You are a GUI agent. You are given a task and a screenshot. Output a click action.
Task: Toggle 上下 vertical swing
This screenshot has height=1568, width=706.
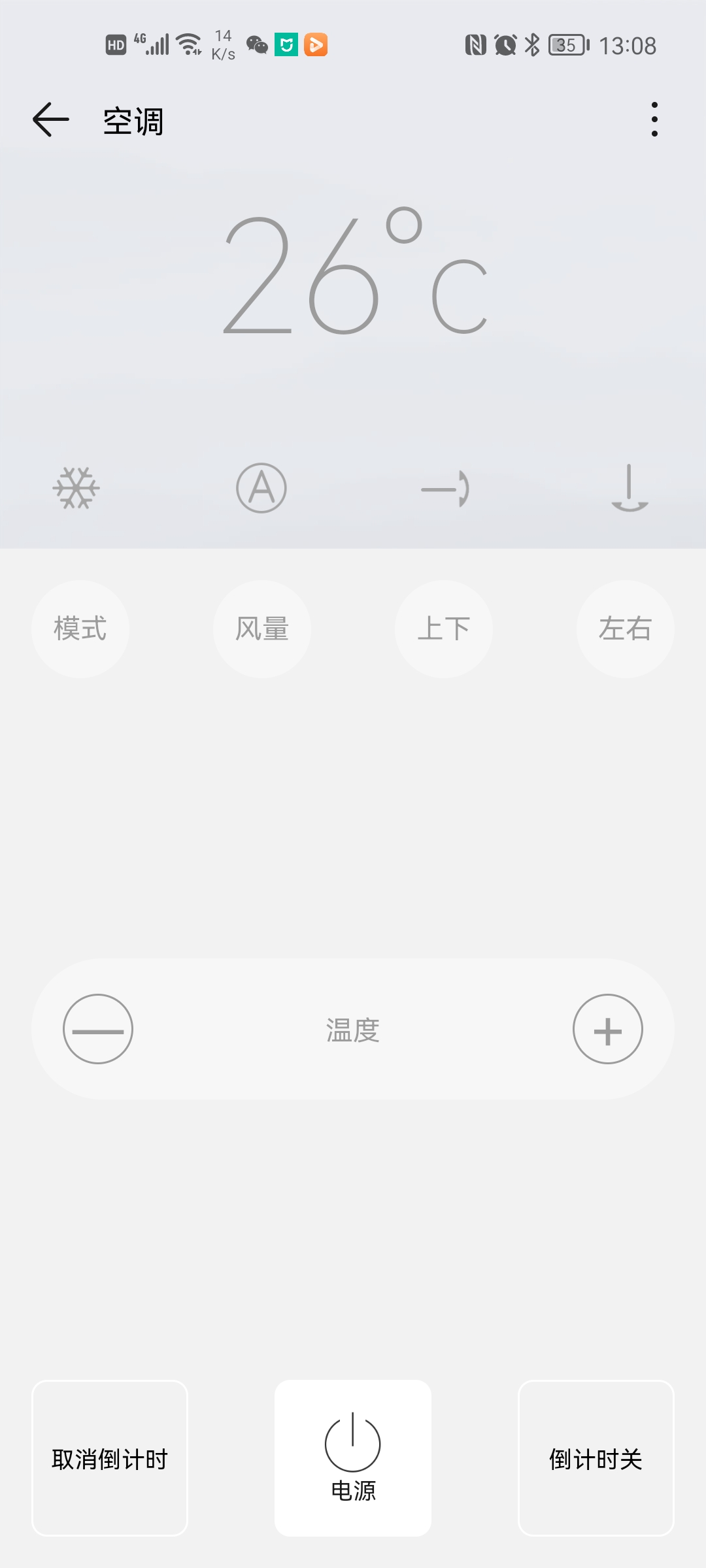click(444, 627)
